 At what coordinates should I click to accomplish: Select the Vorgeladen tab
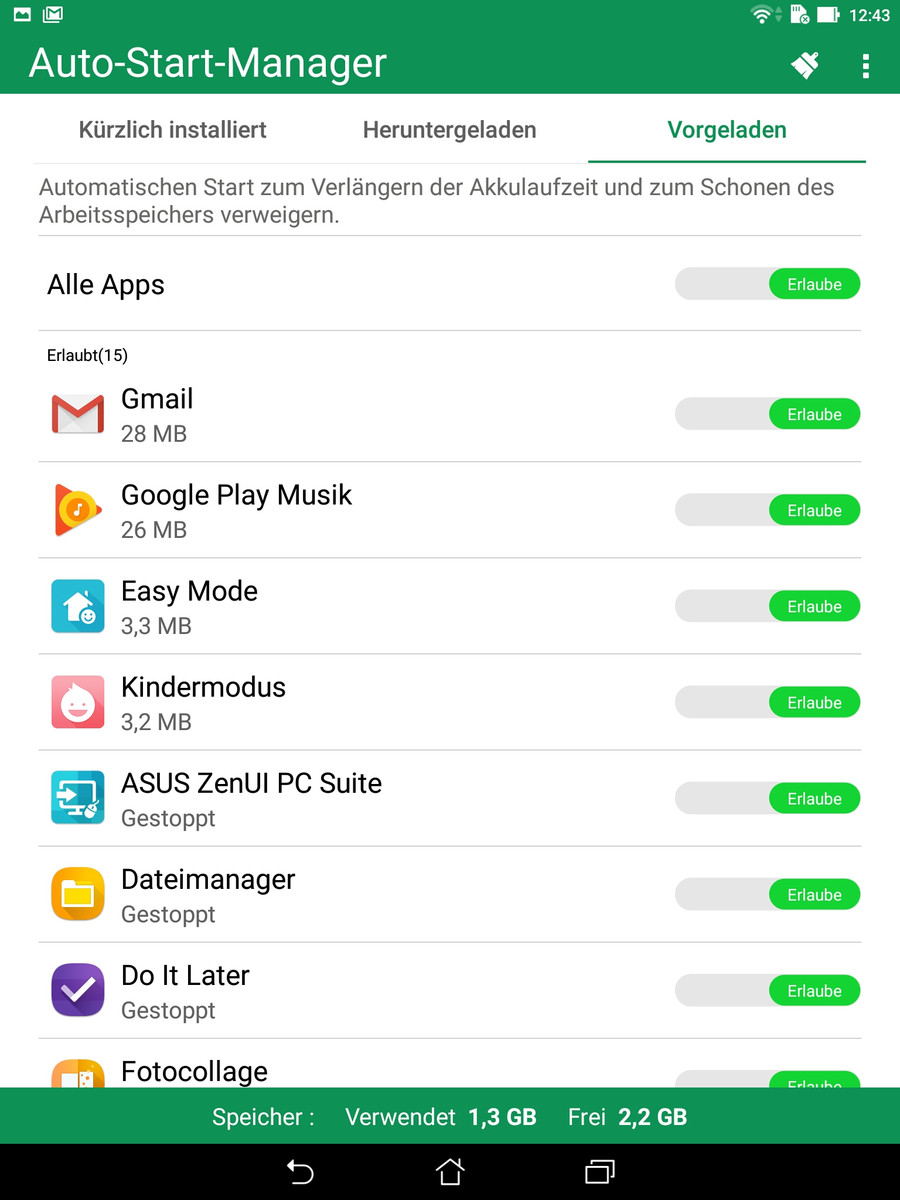pyautogui.click(x=727, y=130)
